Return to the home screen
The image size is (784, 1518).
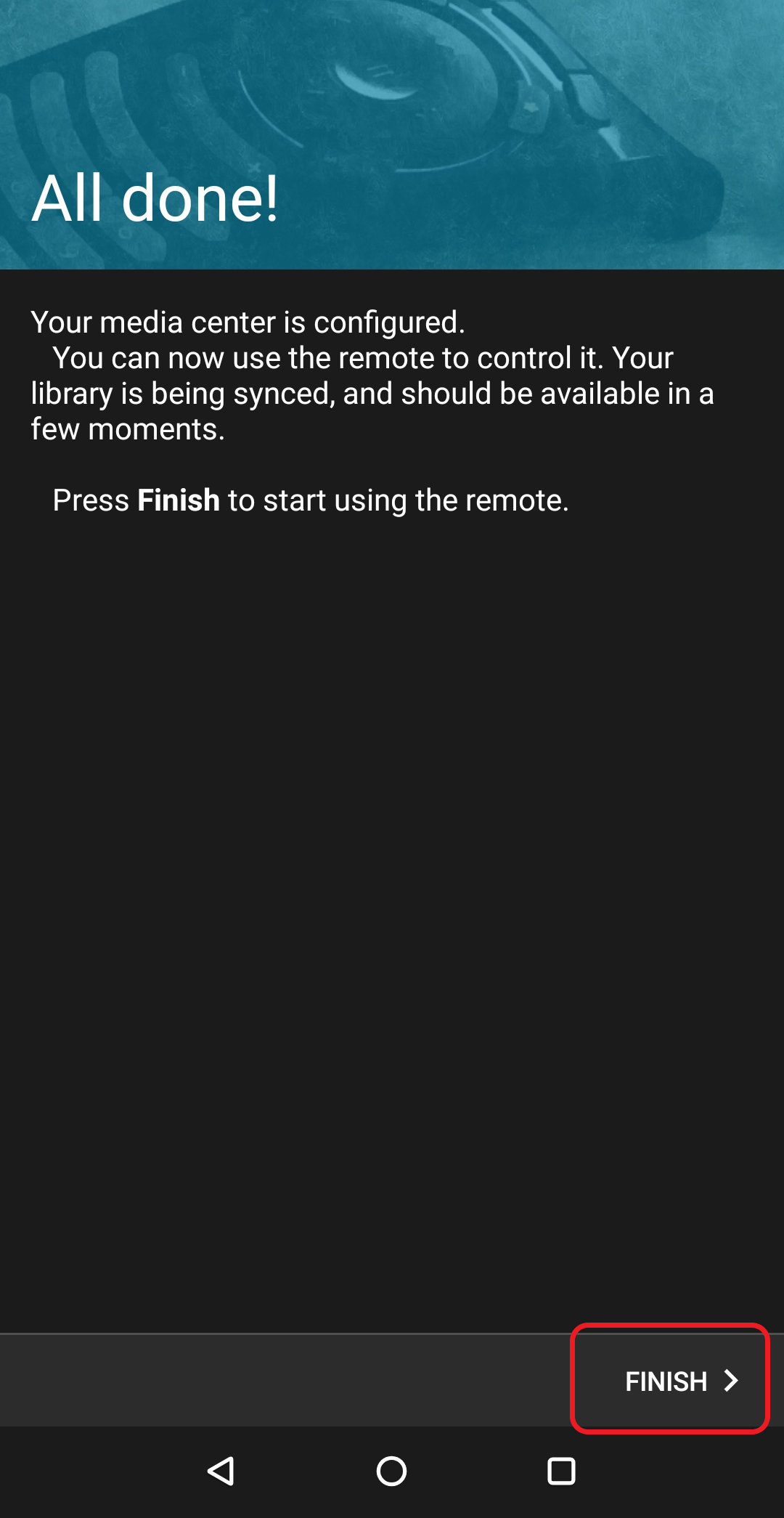tap(391, 1472)
